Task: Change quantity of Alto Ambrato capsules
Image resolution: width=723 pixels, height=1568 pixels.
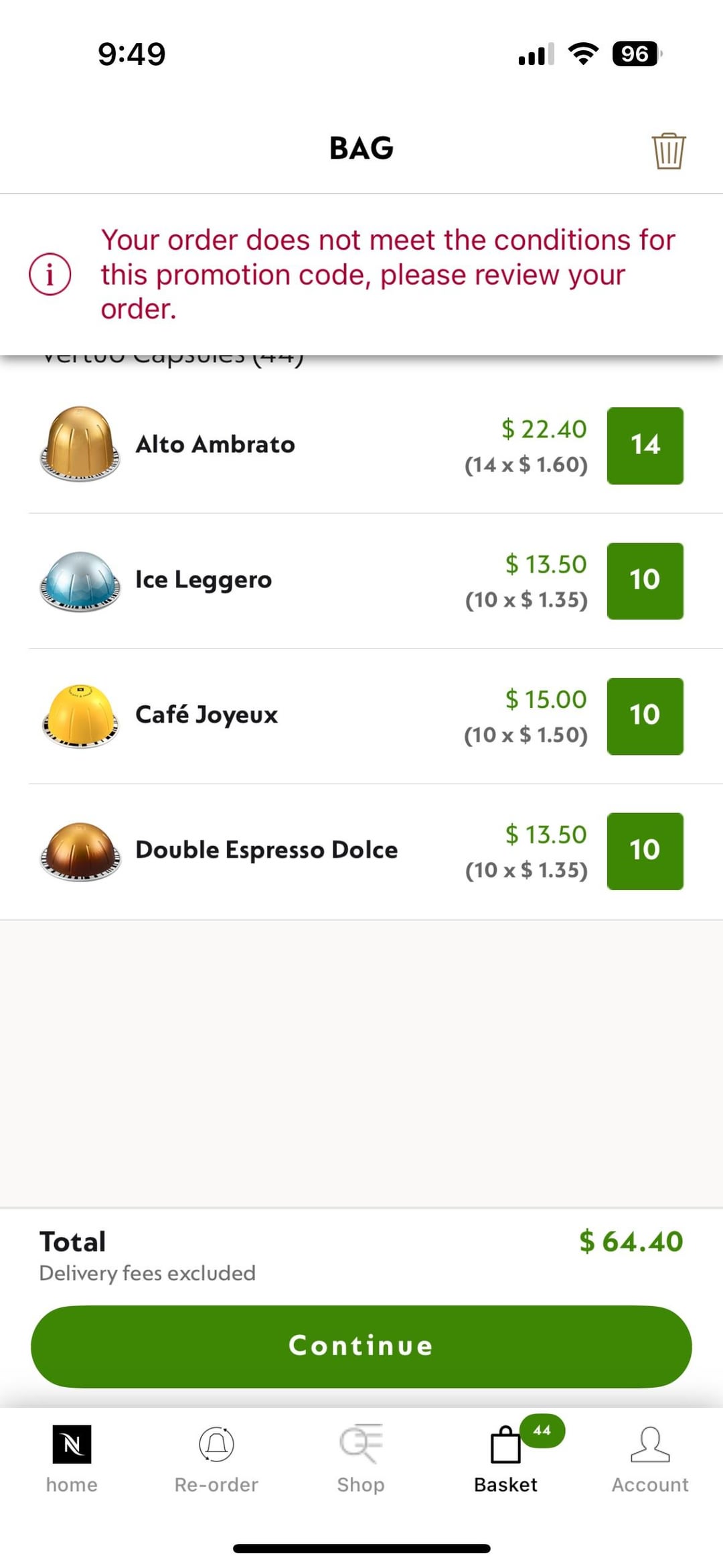Action: (645, 445)
